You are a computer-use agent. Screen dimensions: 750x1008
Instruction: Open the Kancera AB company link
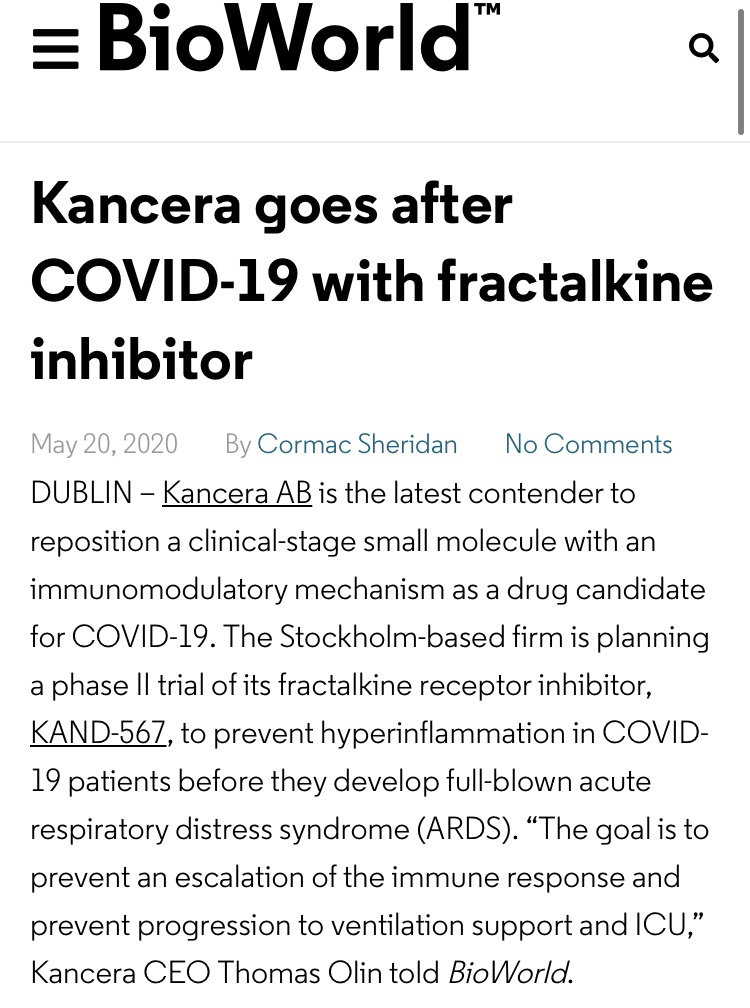tap(237, 493)
